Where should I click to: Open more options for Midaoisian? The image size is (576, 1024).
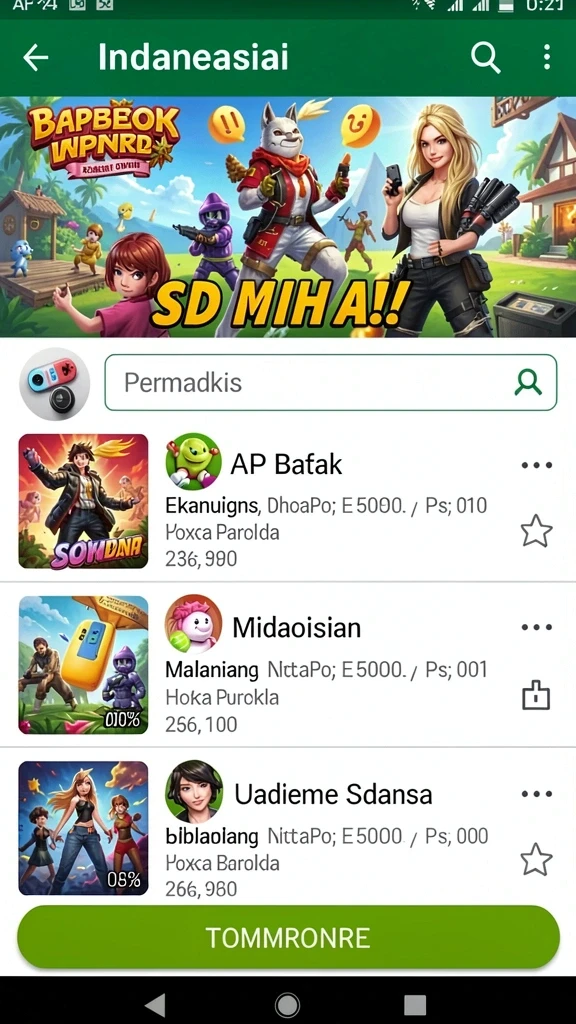coord(536,628)
